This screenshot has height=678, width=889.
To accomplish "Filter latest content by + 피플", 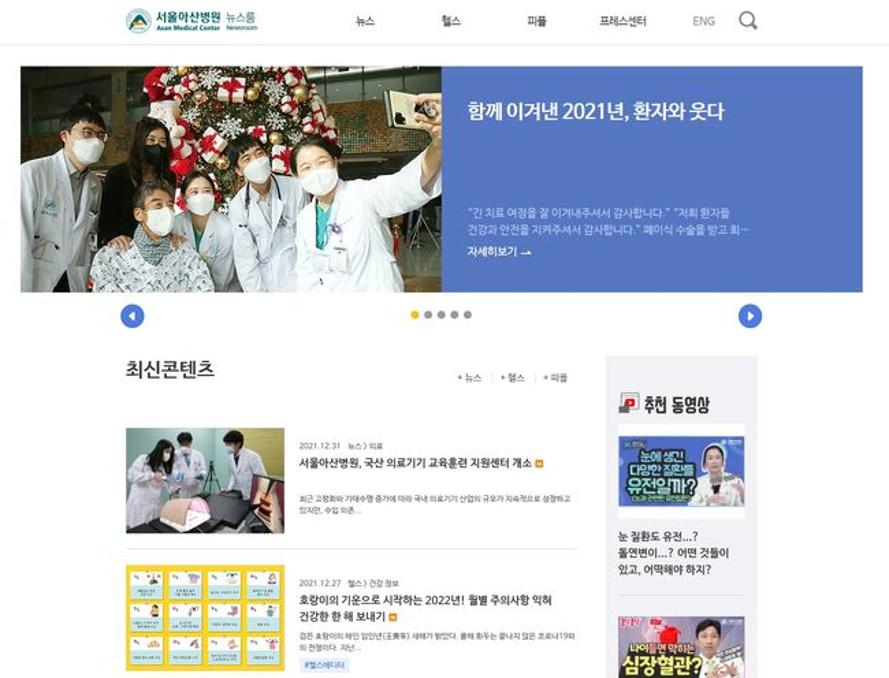I will (x=555, y=378).
